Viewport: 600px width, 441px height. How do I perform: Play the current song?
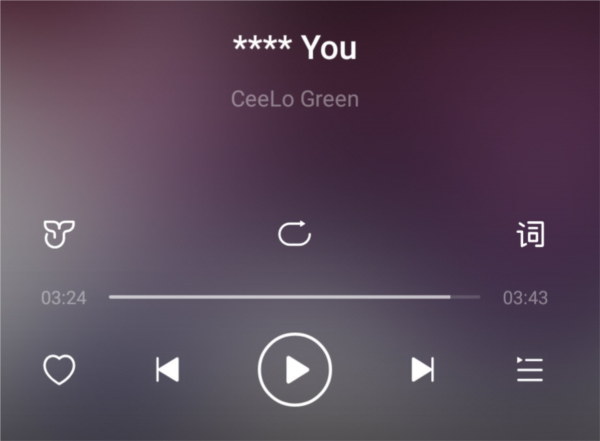pos(294,369)
